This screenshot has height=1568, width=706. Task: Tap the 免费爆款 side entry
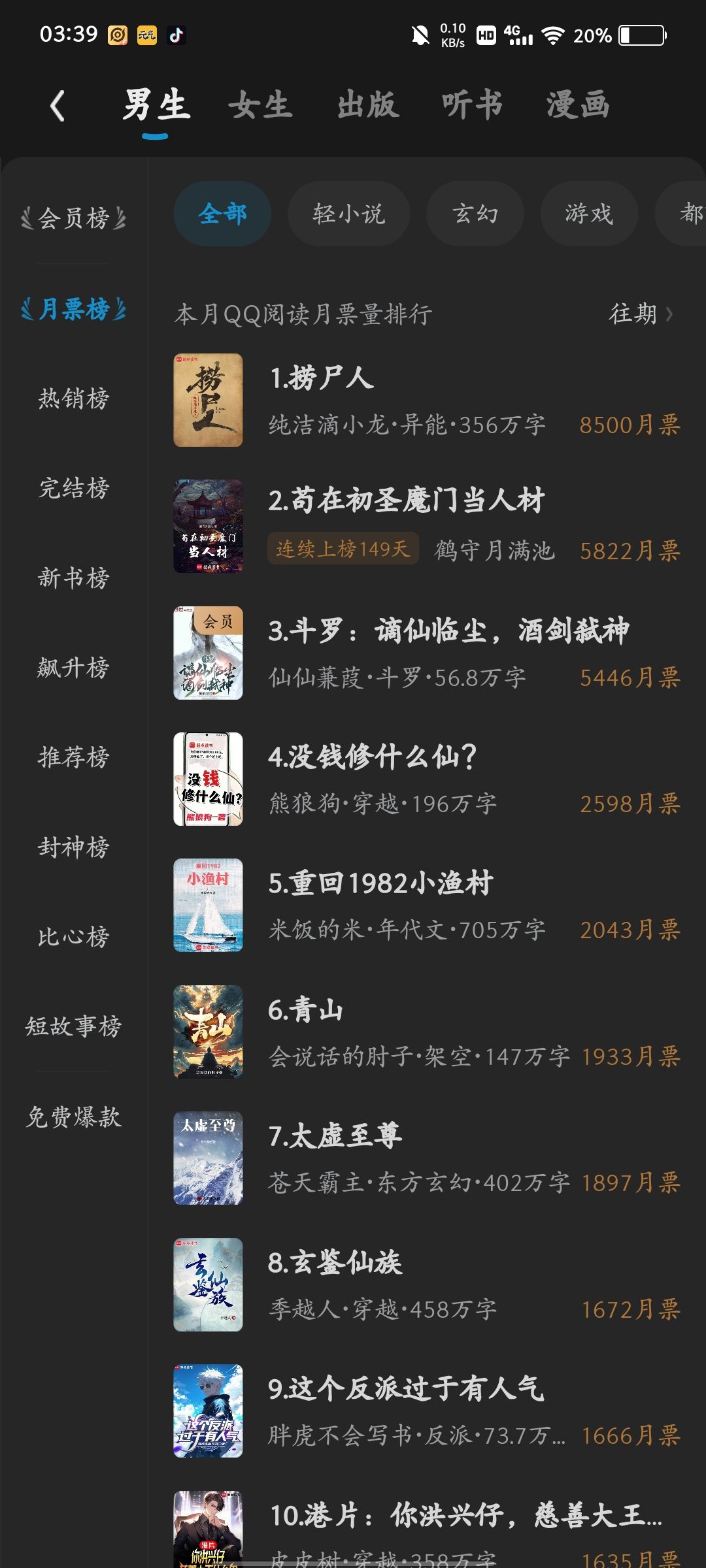click(74, 1117)
